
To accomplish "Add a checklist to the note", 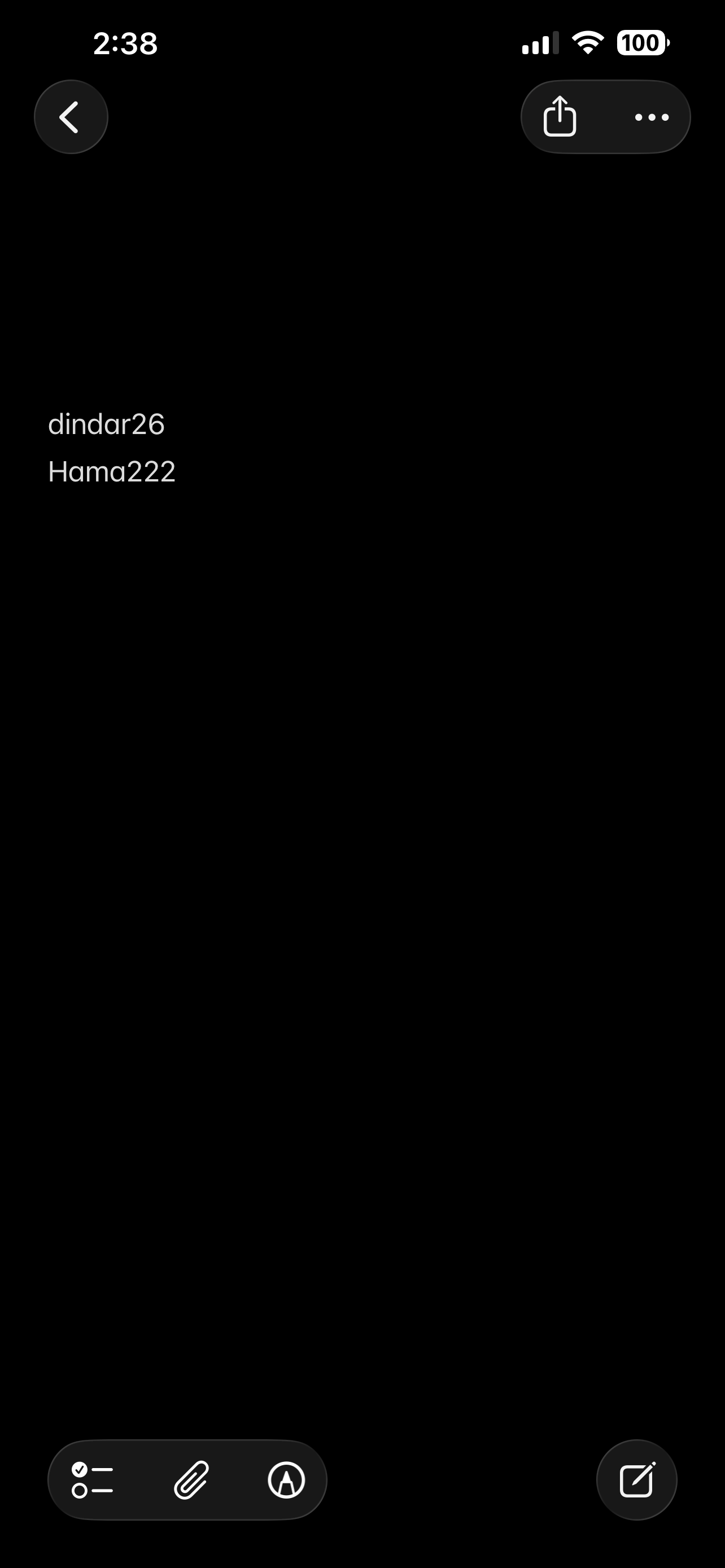I will (93, 1480).
